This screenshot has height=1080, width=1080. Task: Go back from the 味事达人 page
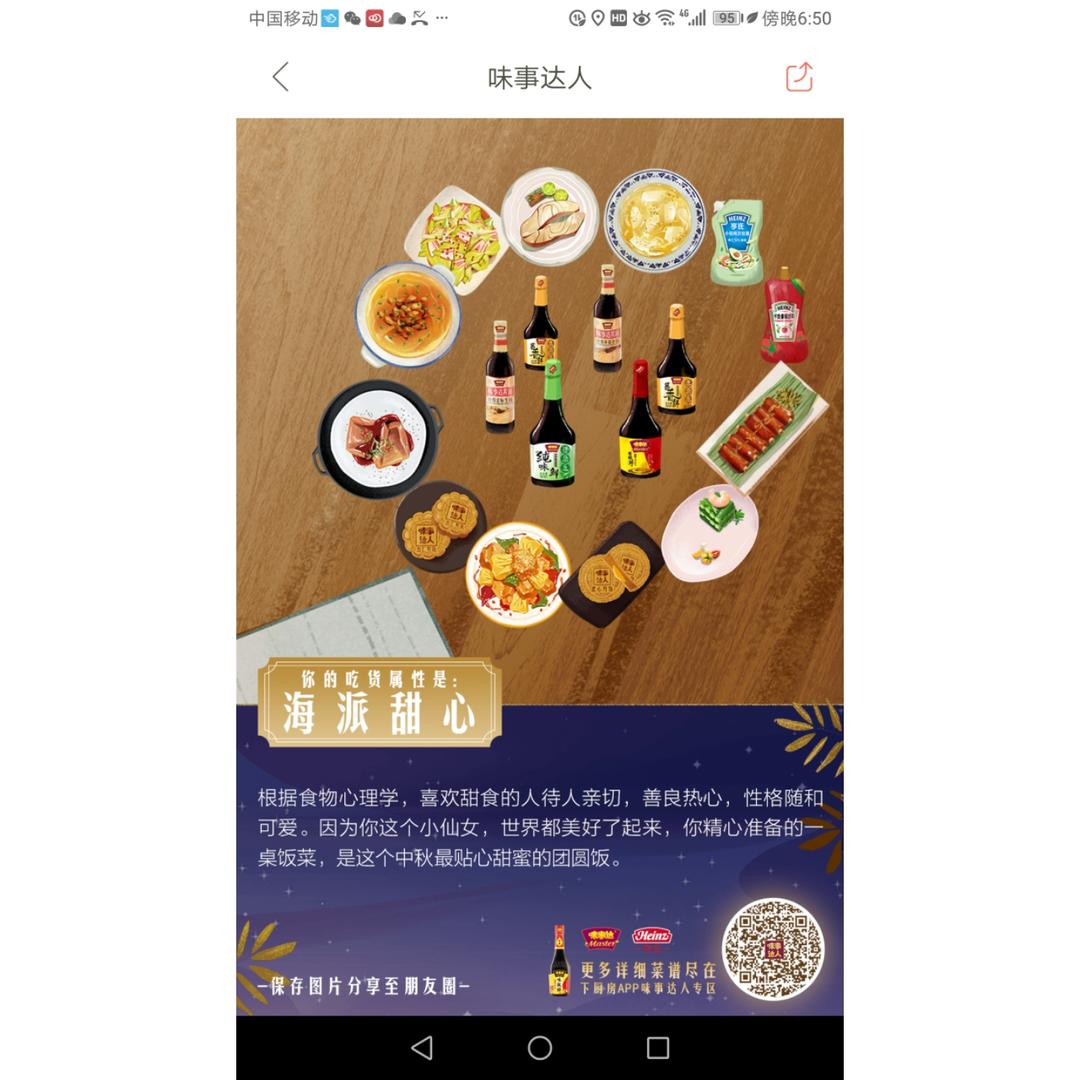[x=280, y=76]
